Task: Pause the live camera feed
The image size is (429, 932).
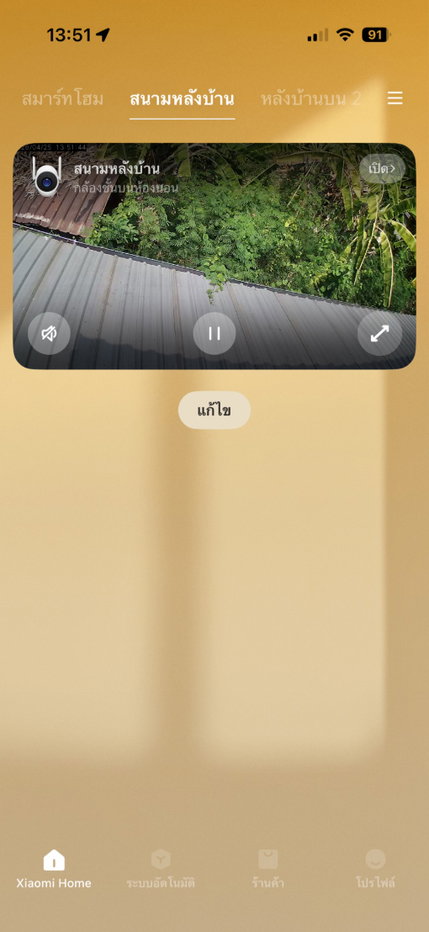Action: 214,333
